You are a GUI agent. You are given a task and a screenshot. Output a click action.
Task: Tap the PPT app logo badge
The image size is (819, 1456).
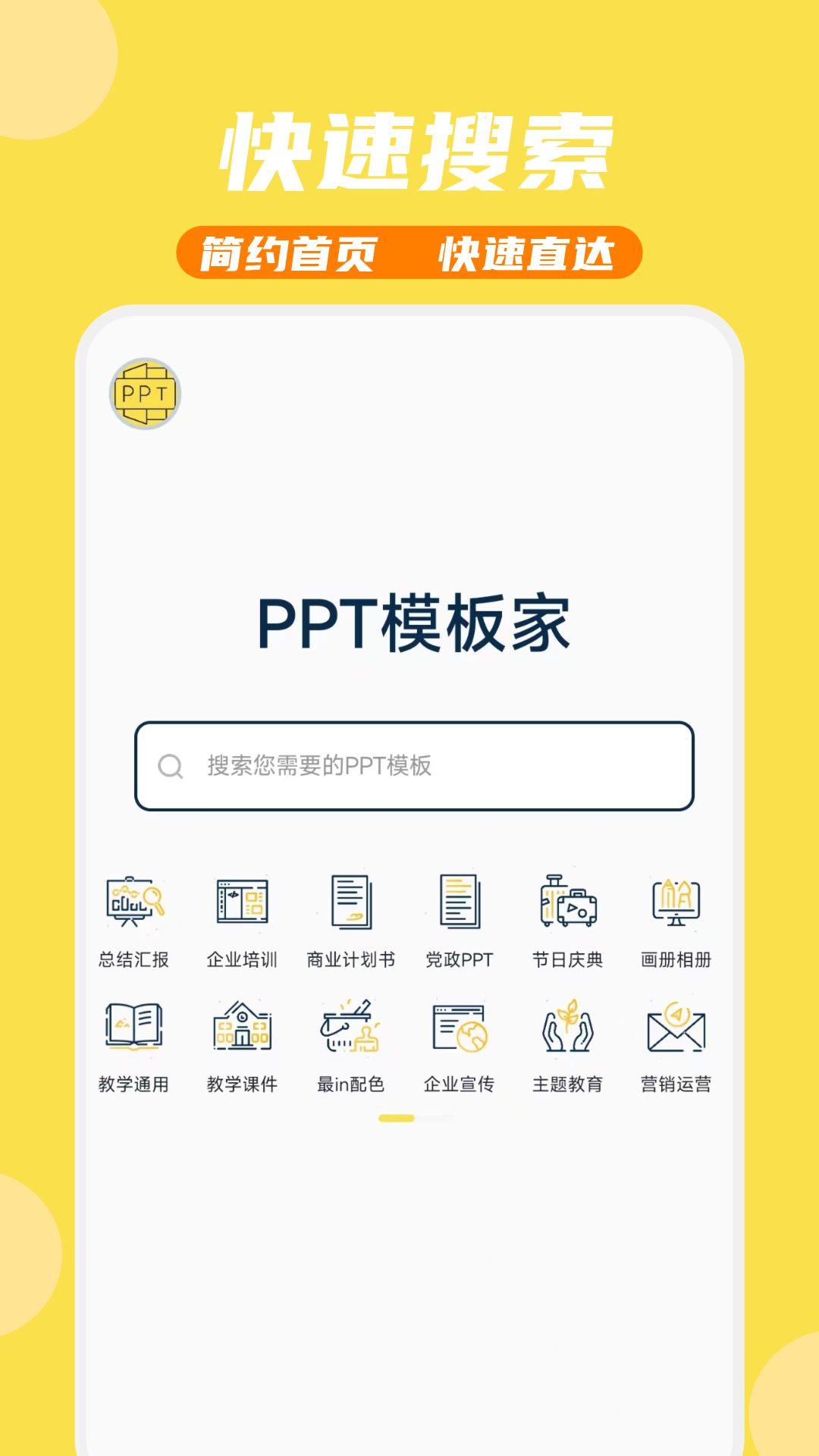click(146, 394)
